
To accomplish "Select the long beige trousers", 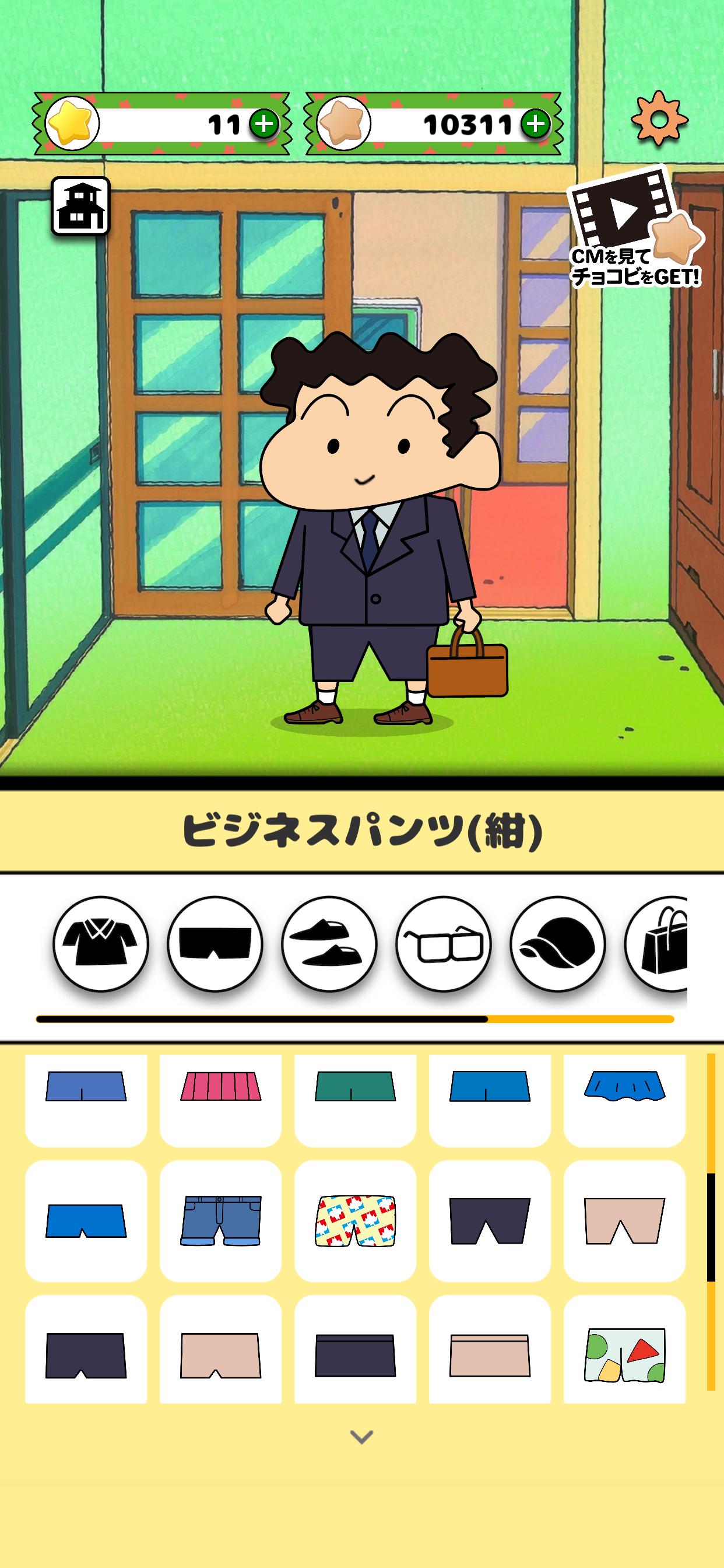I will coord(624,1221).
